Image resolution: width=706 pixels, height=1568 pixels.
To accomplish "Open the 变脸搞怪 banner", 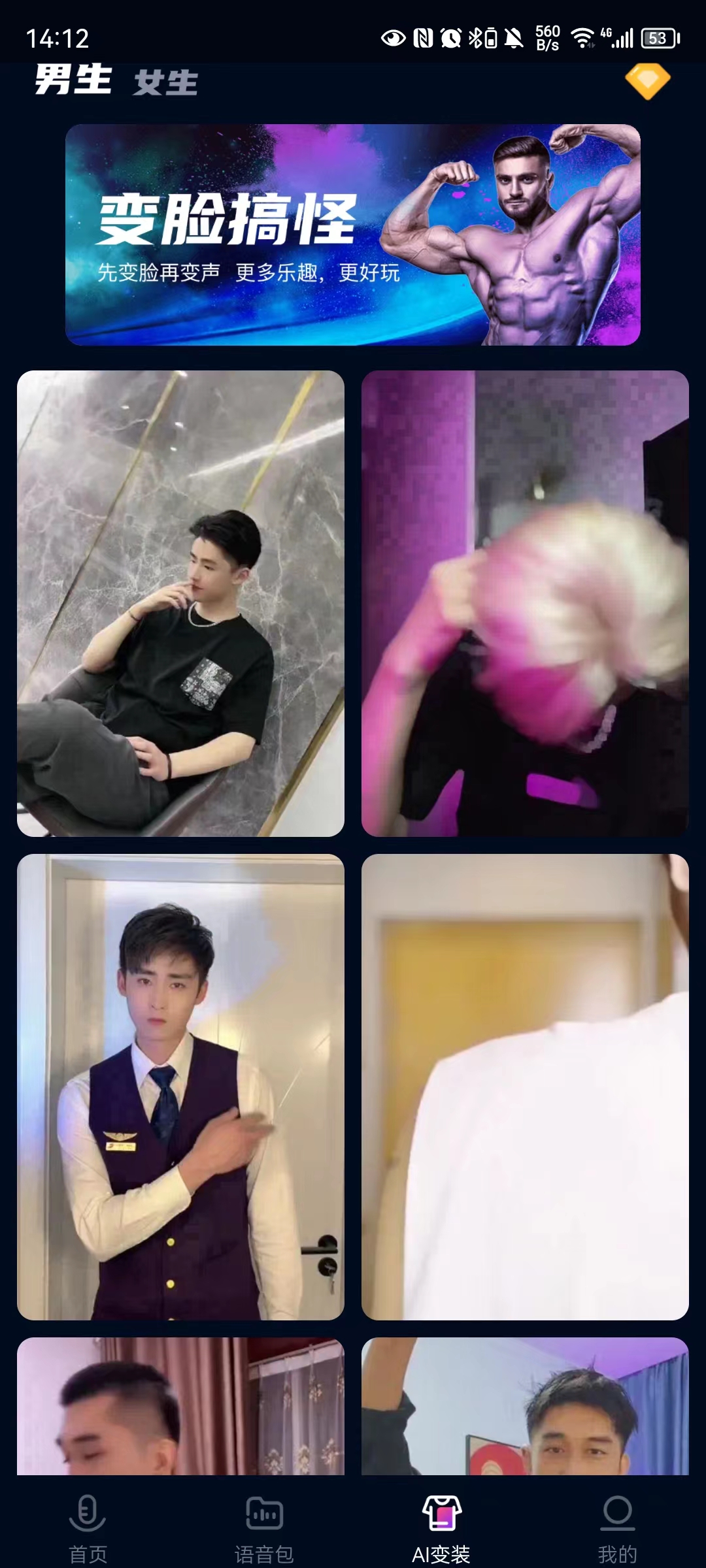I will [x=353, y=235].
